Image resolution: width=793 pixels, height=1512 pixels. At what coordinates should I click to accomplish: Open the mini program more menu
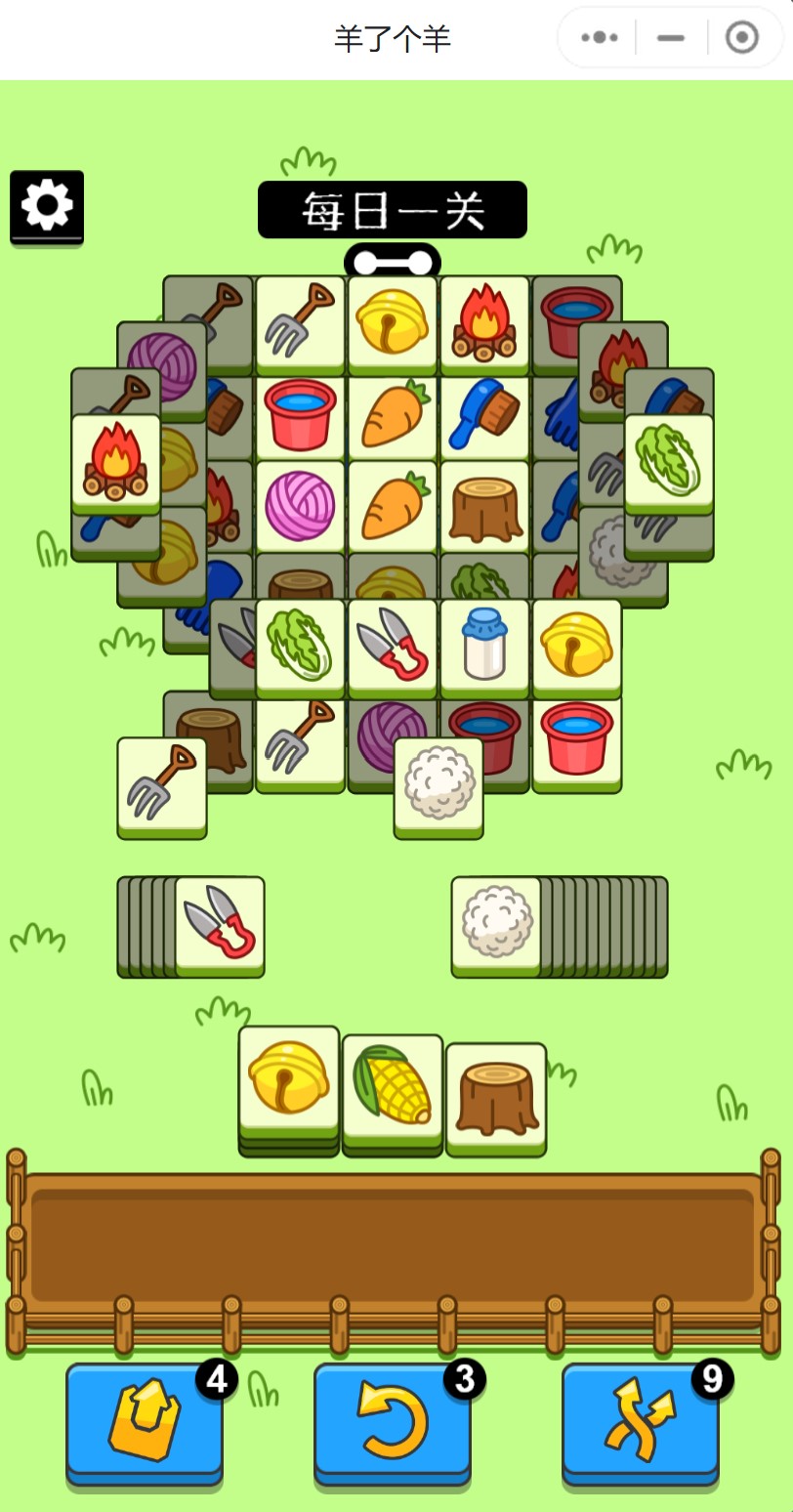pos(599,38)
